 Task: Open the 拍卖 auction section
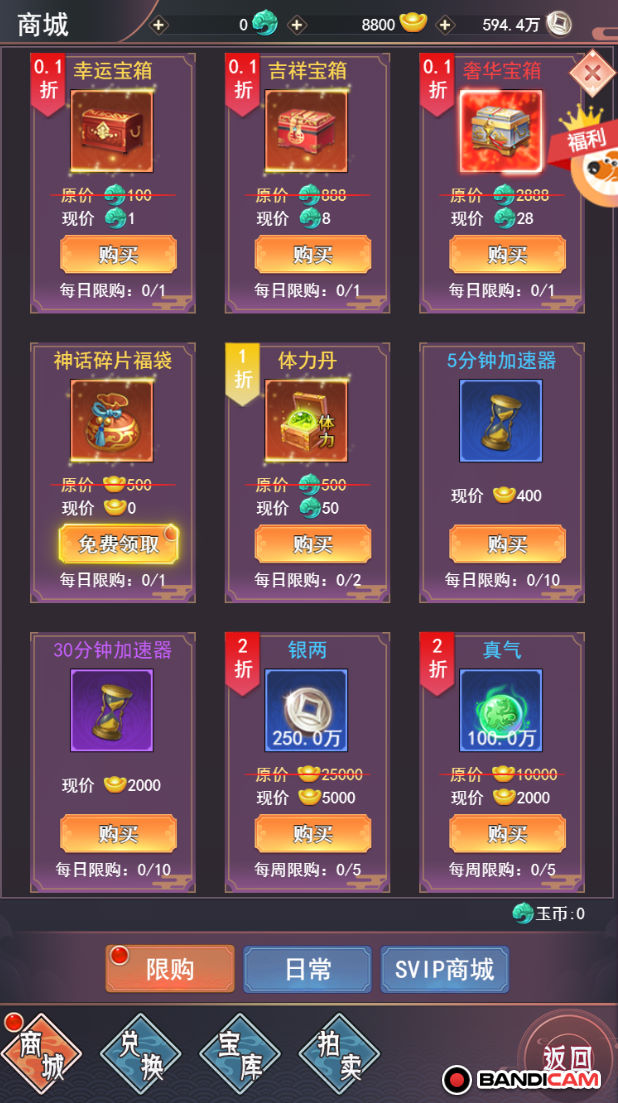click(x=339, y=1054)
